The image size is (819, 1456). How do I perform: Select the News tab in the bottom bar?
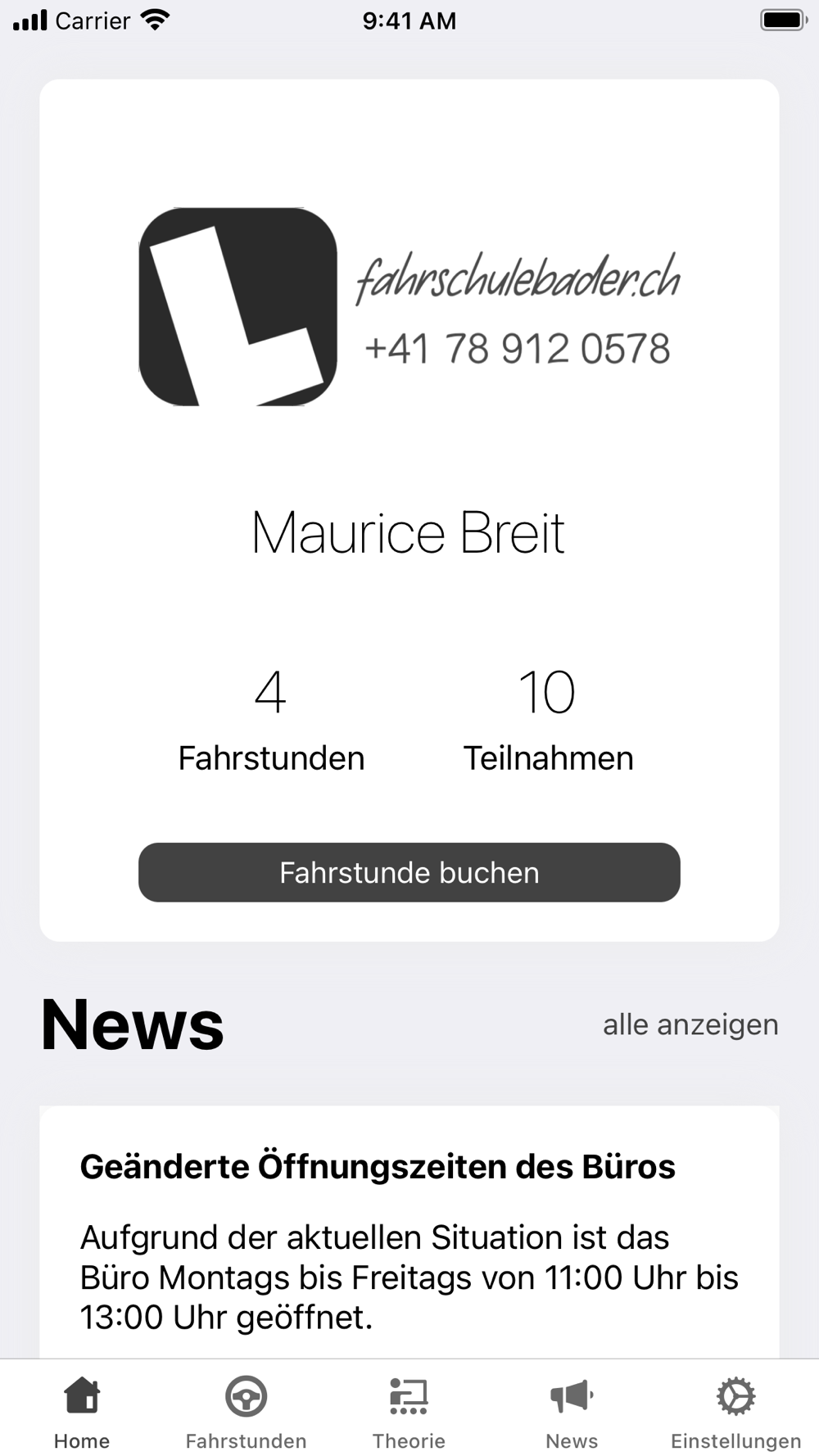[x=572, y=1412]
